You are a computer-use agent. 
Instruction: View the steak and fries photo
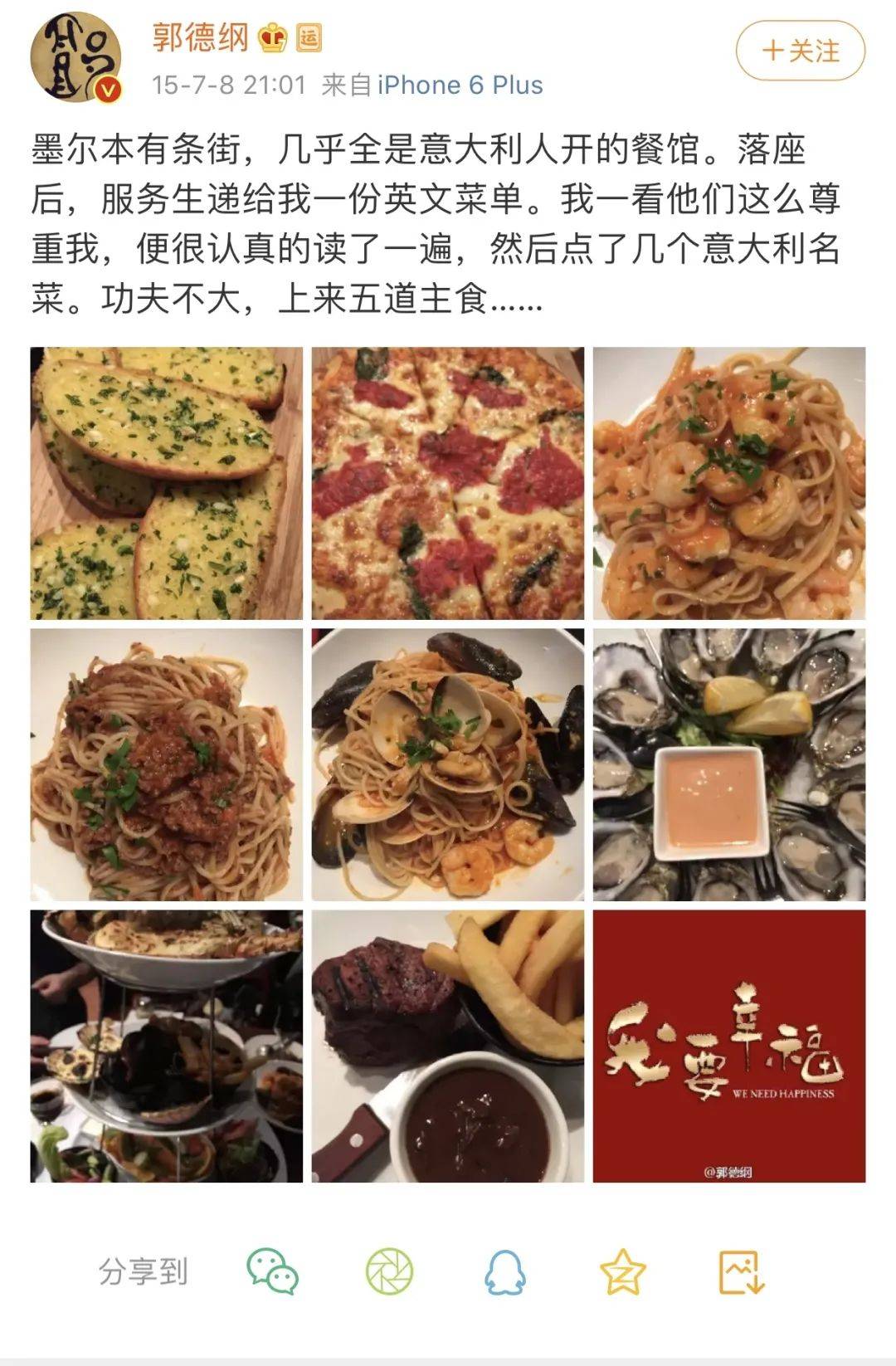pyautogui.click(x=448, y=1046)
